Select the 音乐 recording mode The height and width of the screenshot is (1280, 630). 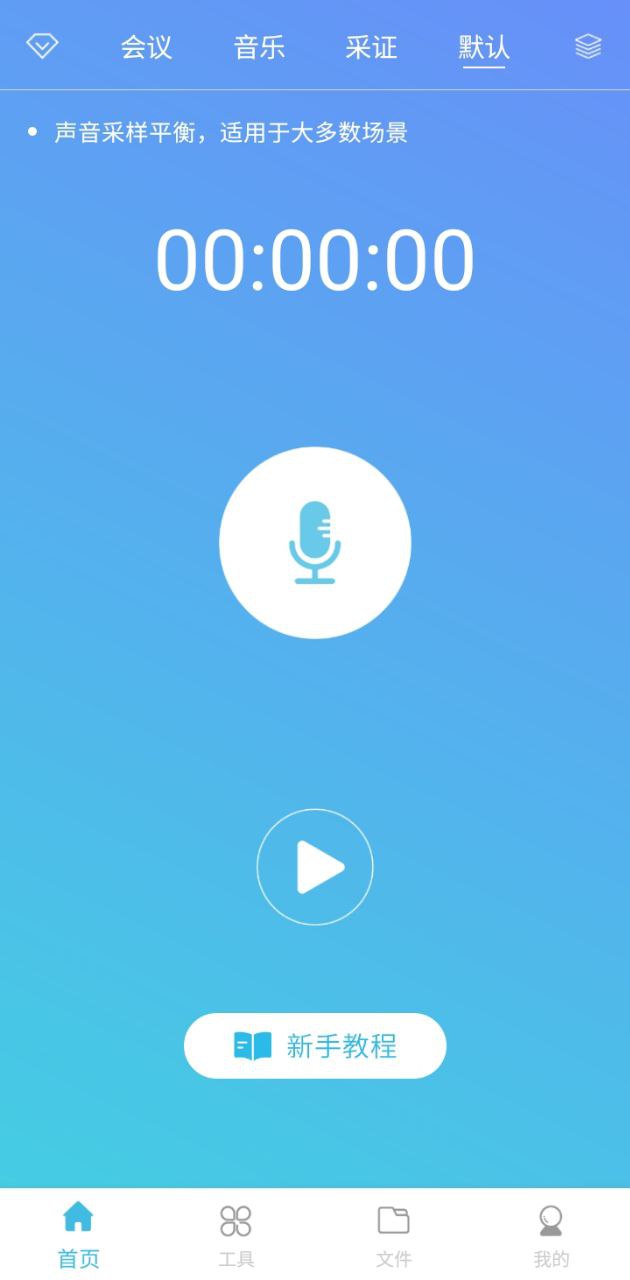[x=259, y=47]
